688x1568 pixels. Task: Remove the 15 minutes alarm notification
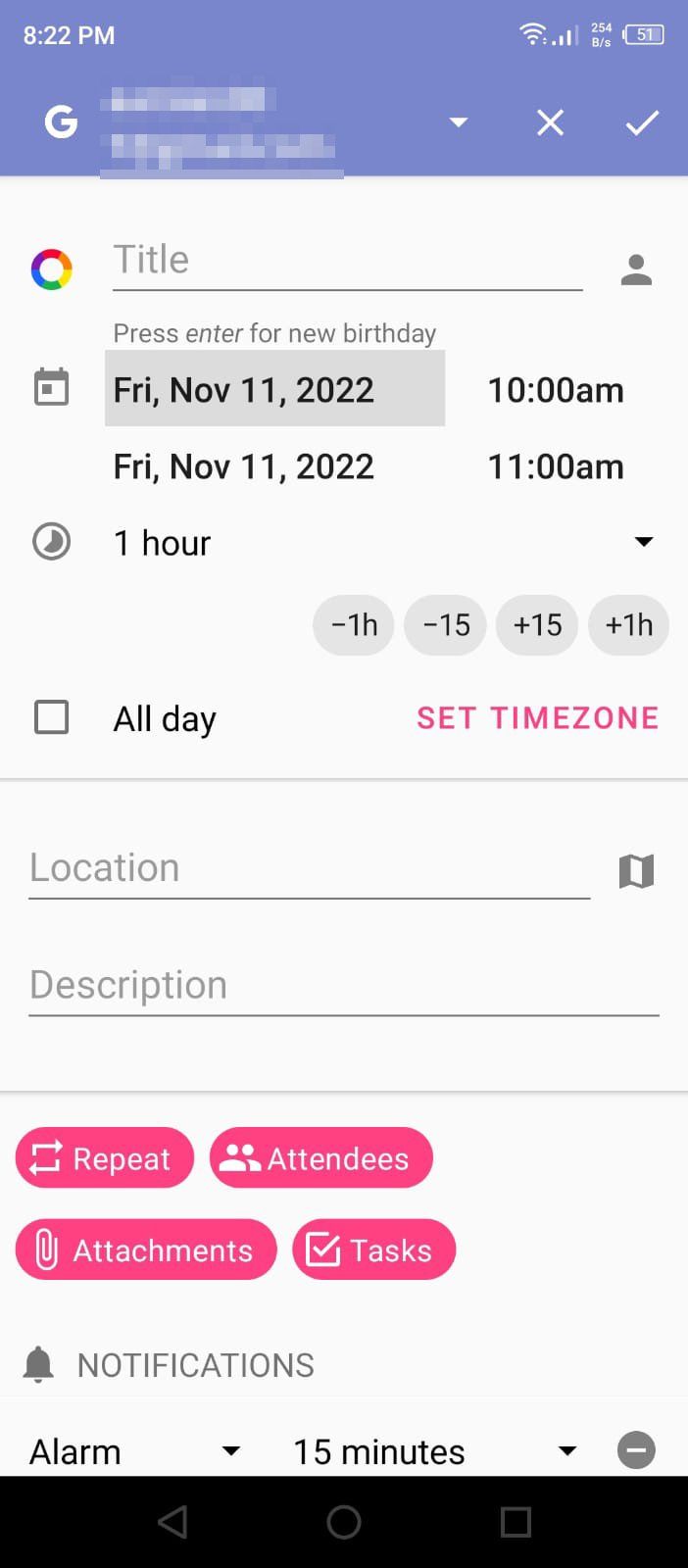pos(636,1450)
